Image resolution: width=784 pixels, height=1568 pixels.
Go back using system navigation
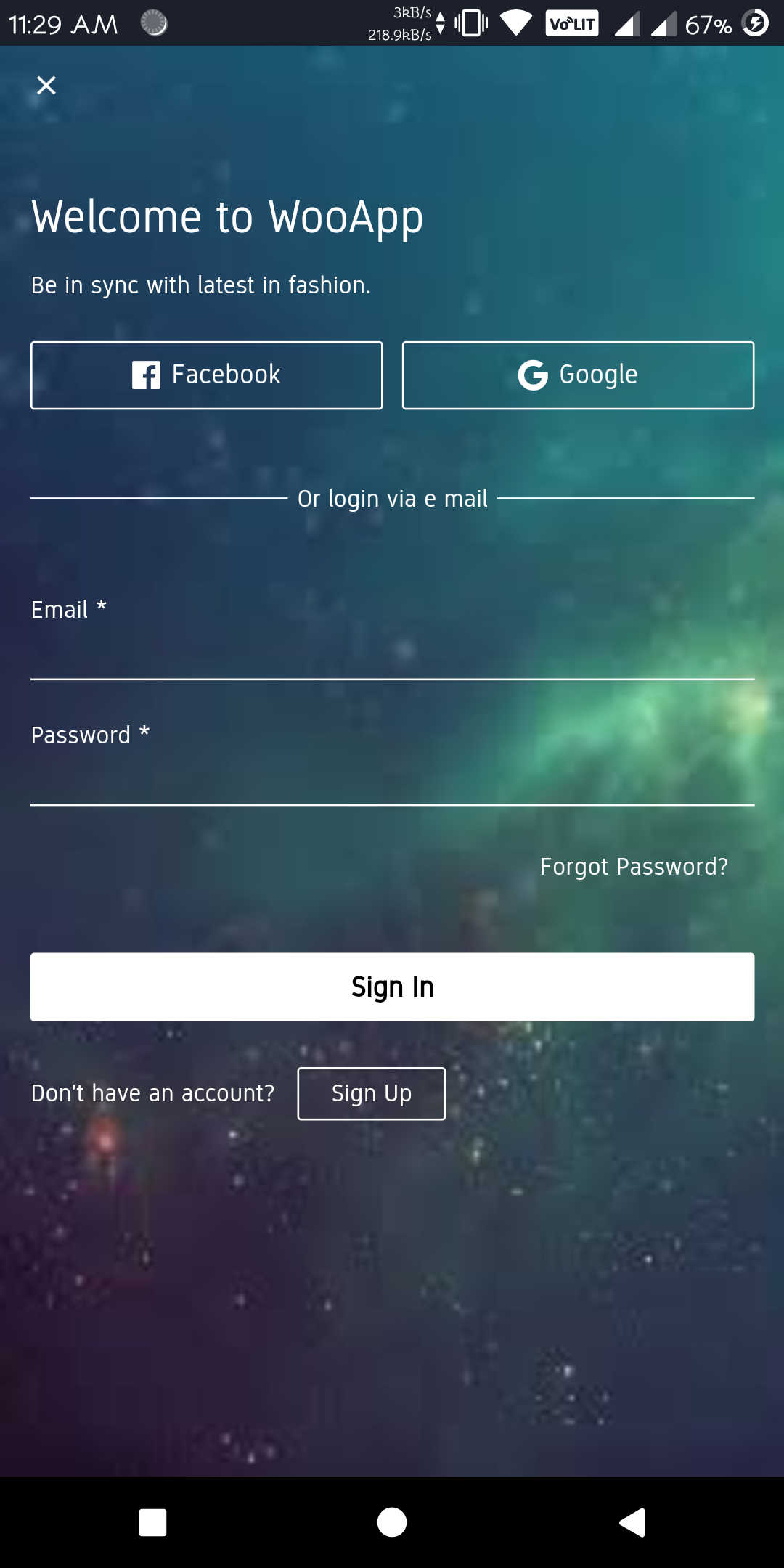632,1522
